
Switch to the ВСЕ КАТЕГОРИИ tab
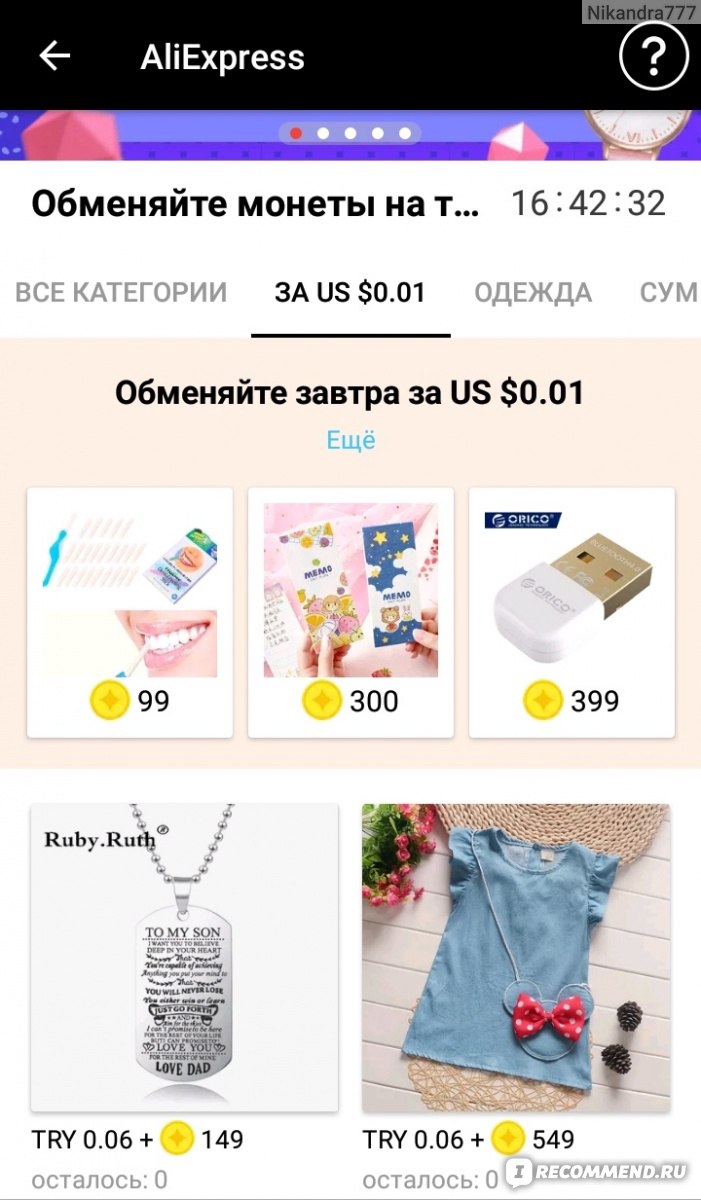tap(121, 292)
